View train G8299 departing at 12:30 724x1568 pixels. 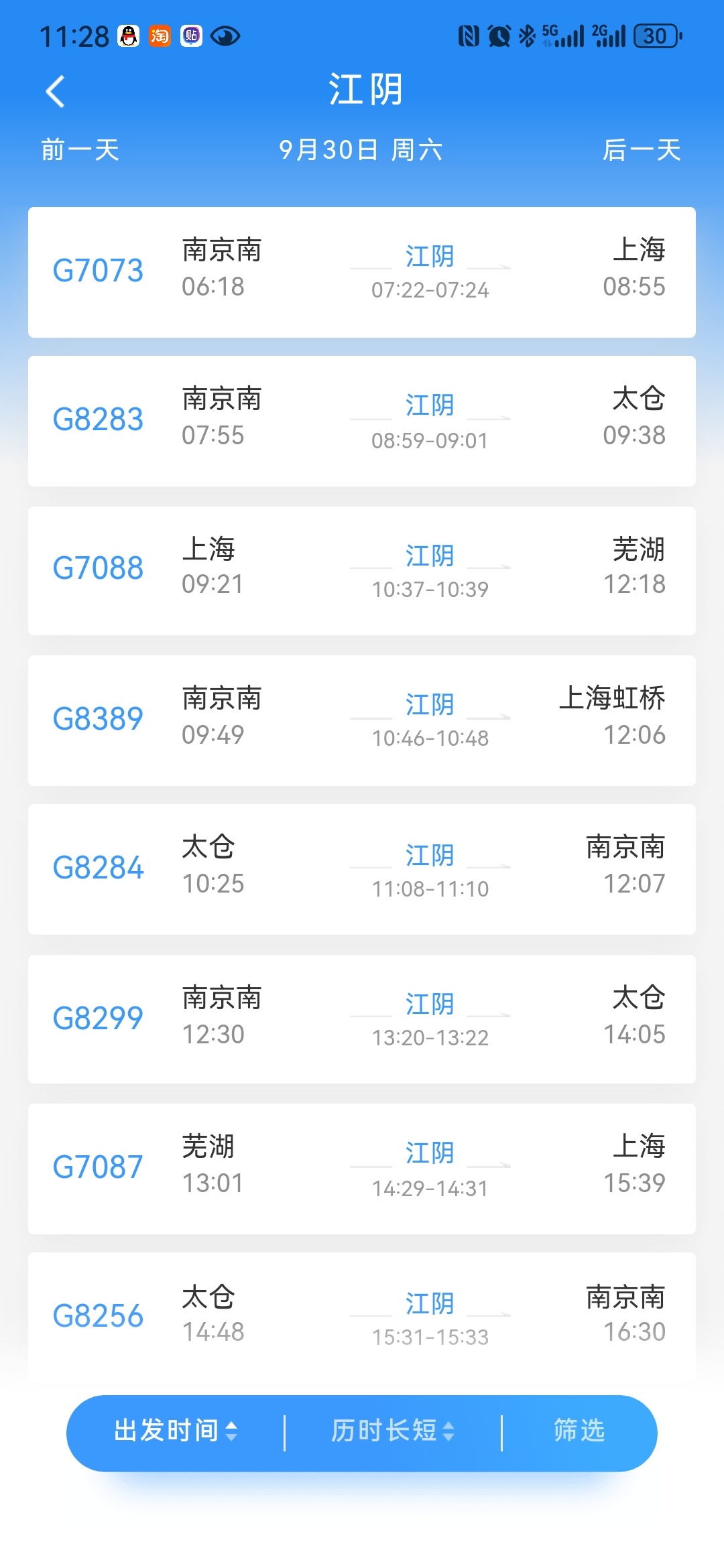(x=362, y=1019)
